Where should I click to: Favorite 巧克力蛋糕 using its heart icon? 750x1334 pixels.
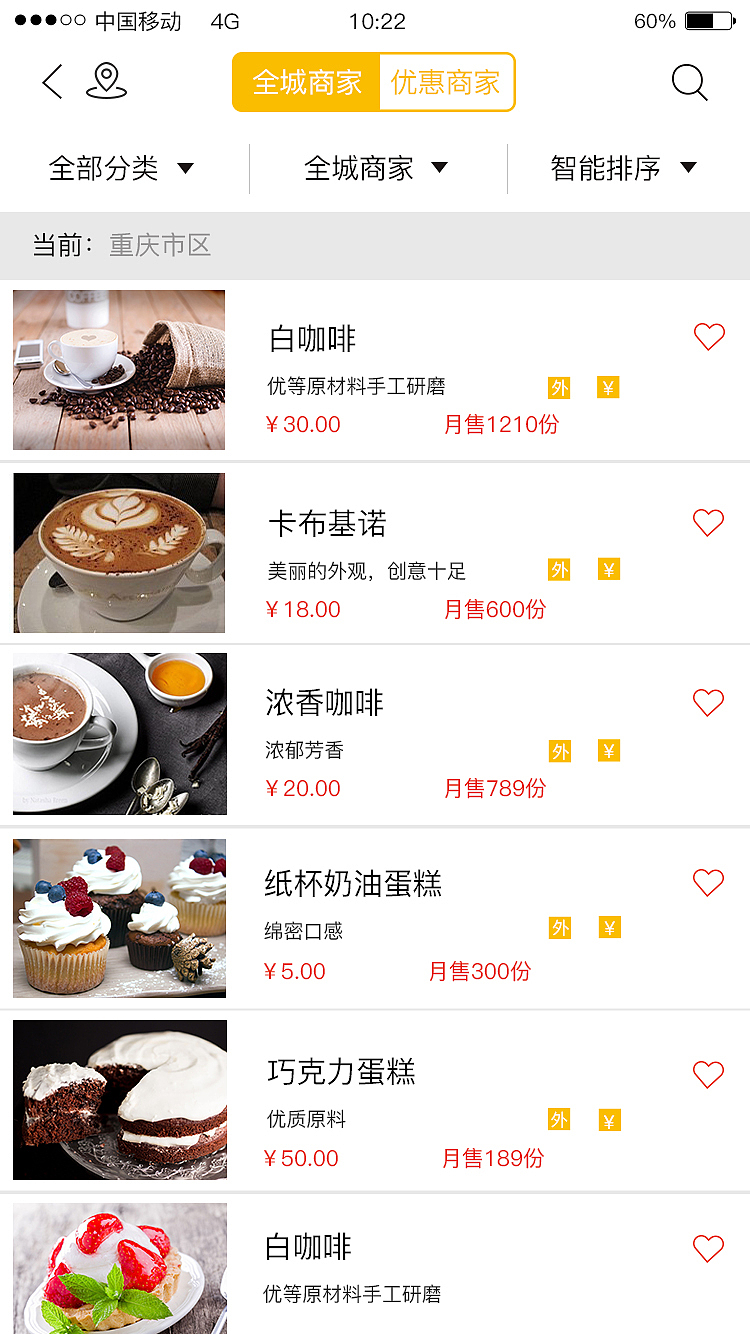point(708,1074)
